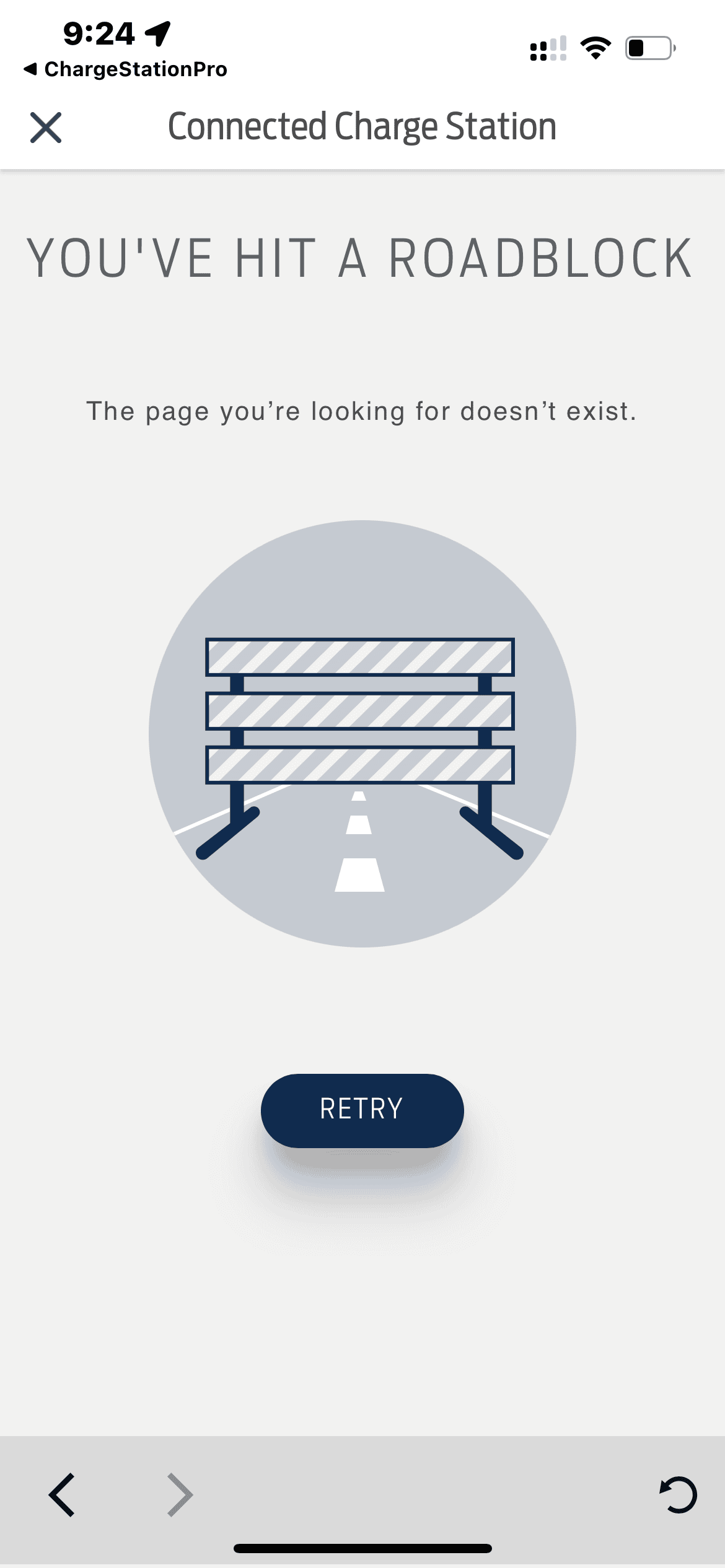The image size is (725, 1568).
Task: Close the Connected Charge Station view with the X
Action: (x=47, y=128)
